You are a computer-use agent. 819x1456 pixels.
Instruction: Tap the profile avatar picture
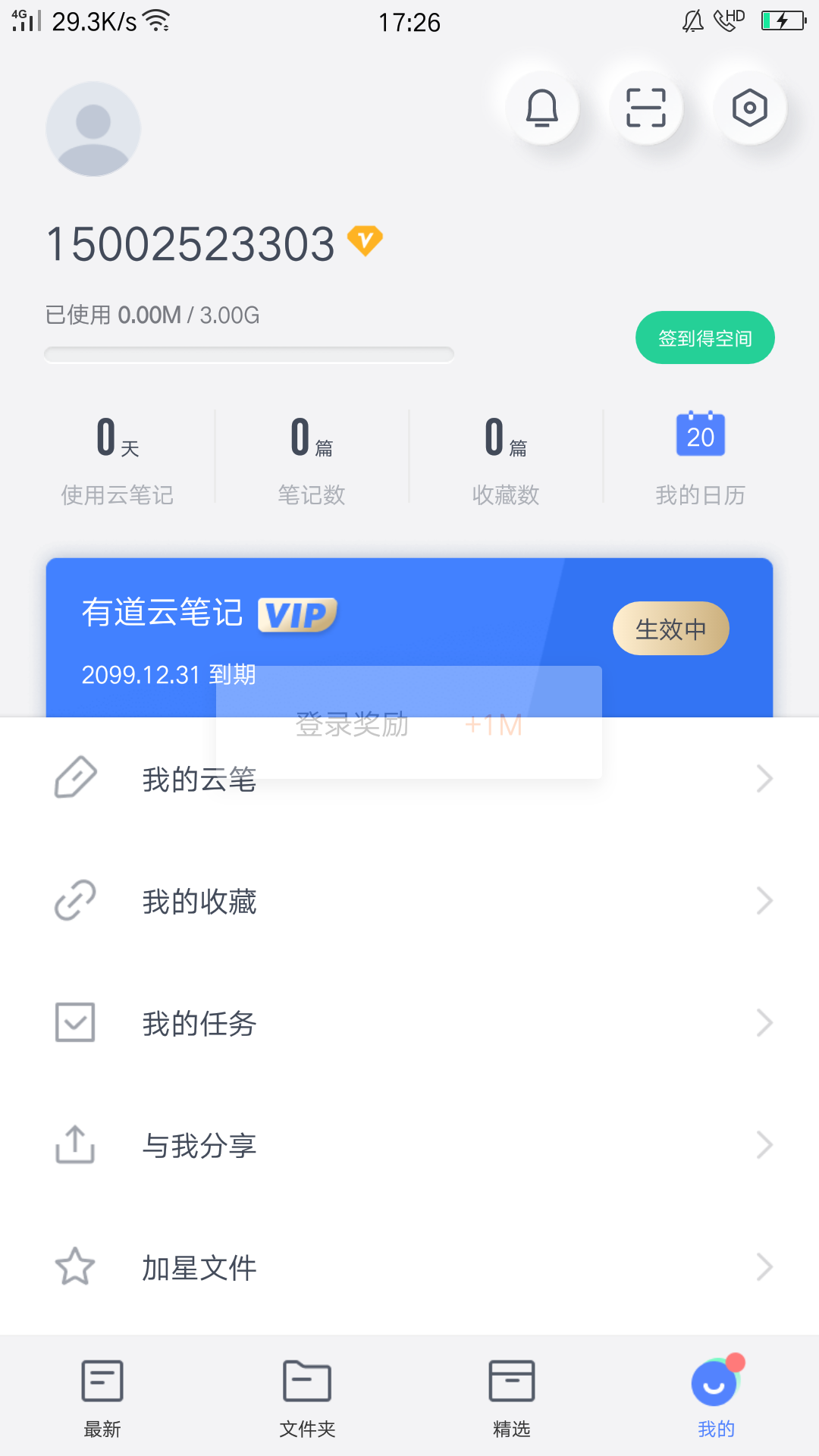pyautogui.click(x=93, y=130)
